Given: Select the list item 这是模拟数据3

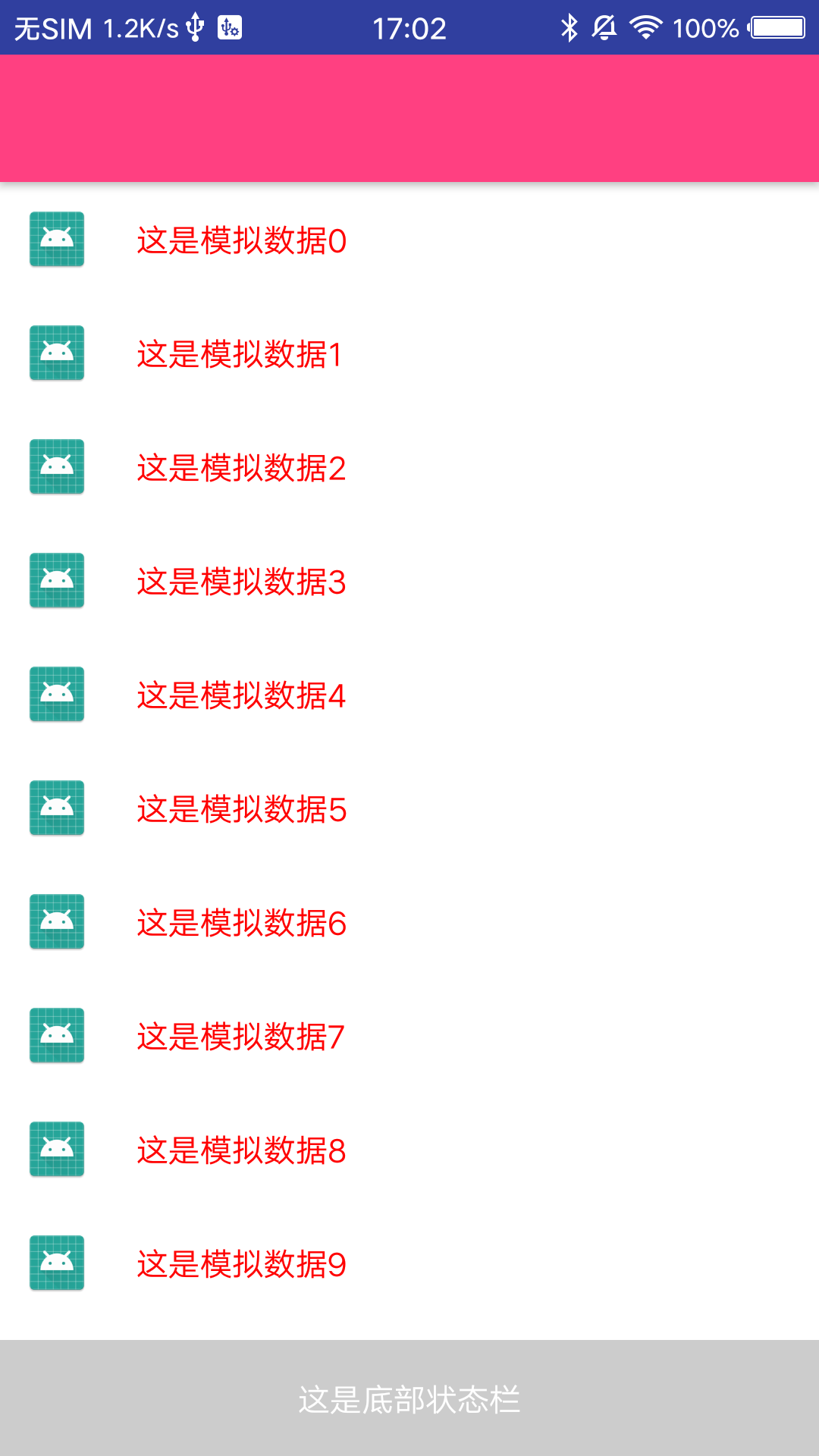Looking at the screenshot, I should click(241, 580).
